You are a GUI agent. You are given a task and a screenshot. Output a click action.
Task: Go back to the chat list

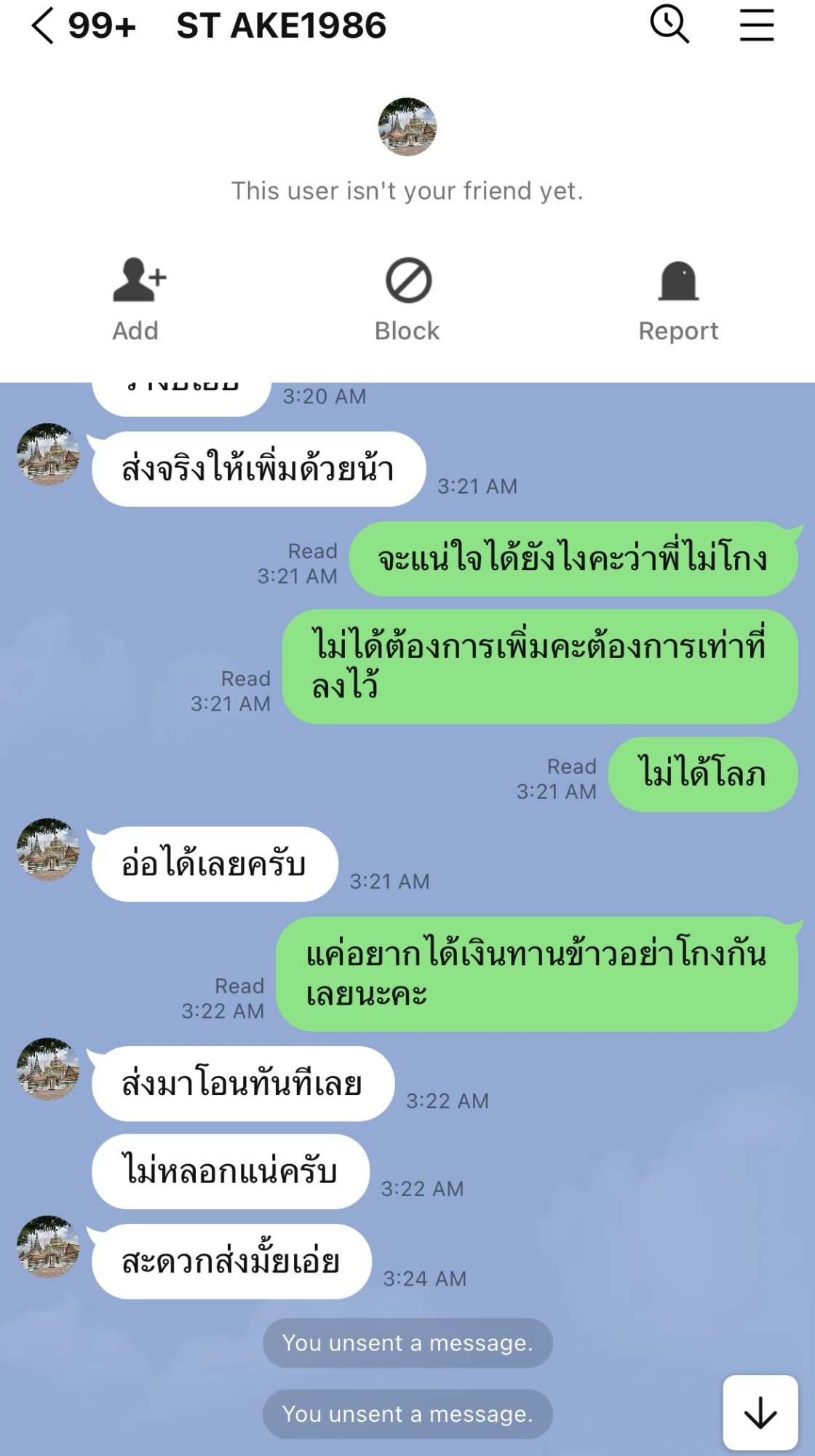[x=43, y=26]
